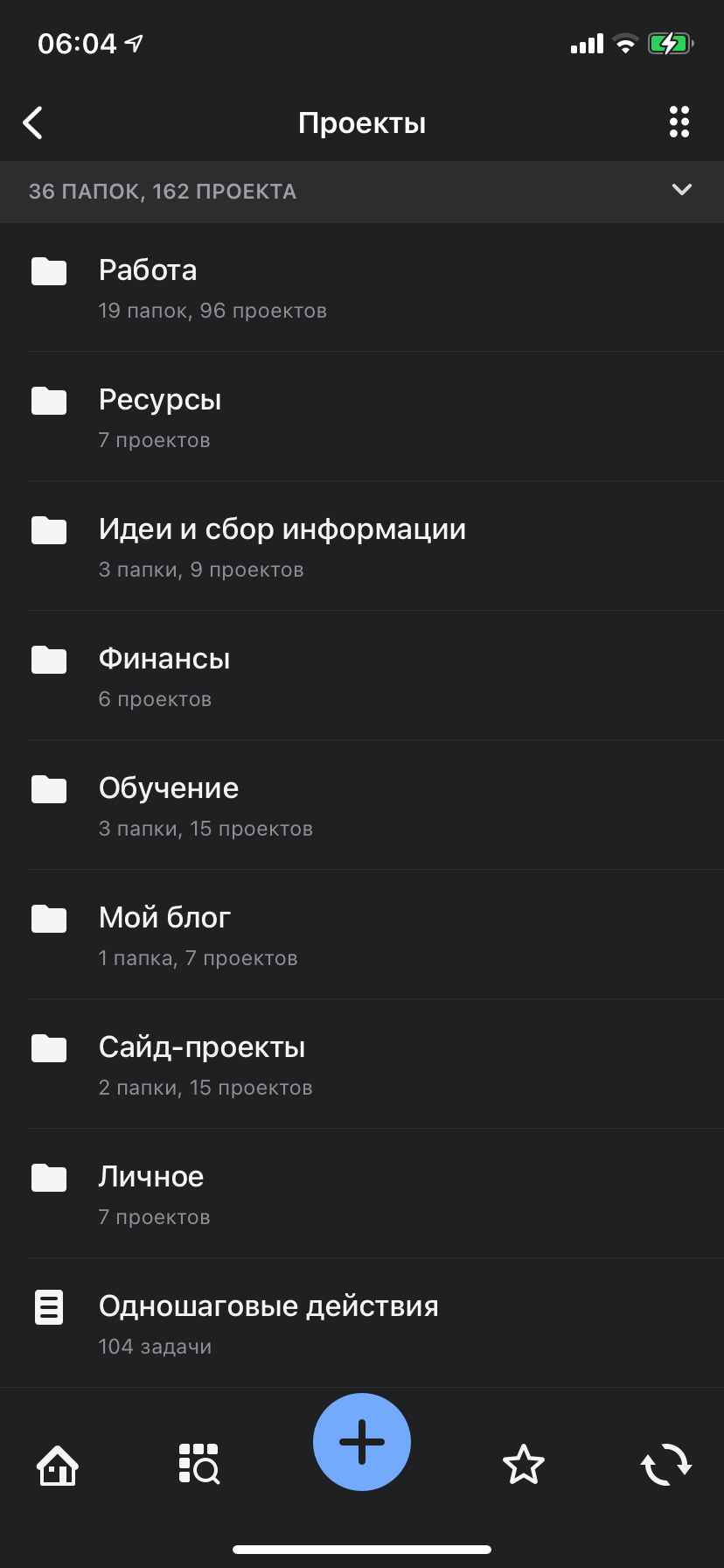Open Одношаговые действия list
Image resolution: width=724 pixels, height=1568 pixels.
268,1307
